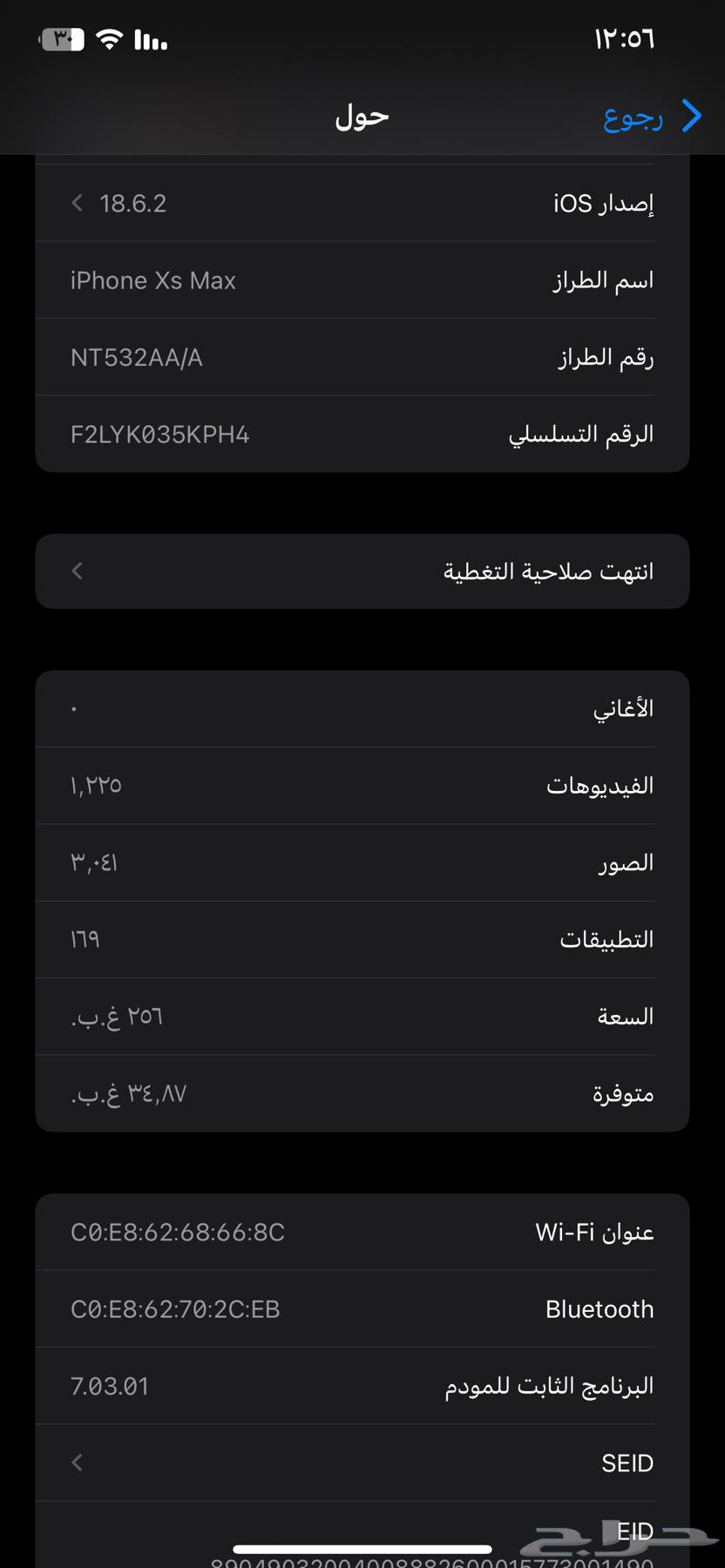Go back using the رجوع button

[652, 116]
